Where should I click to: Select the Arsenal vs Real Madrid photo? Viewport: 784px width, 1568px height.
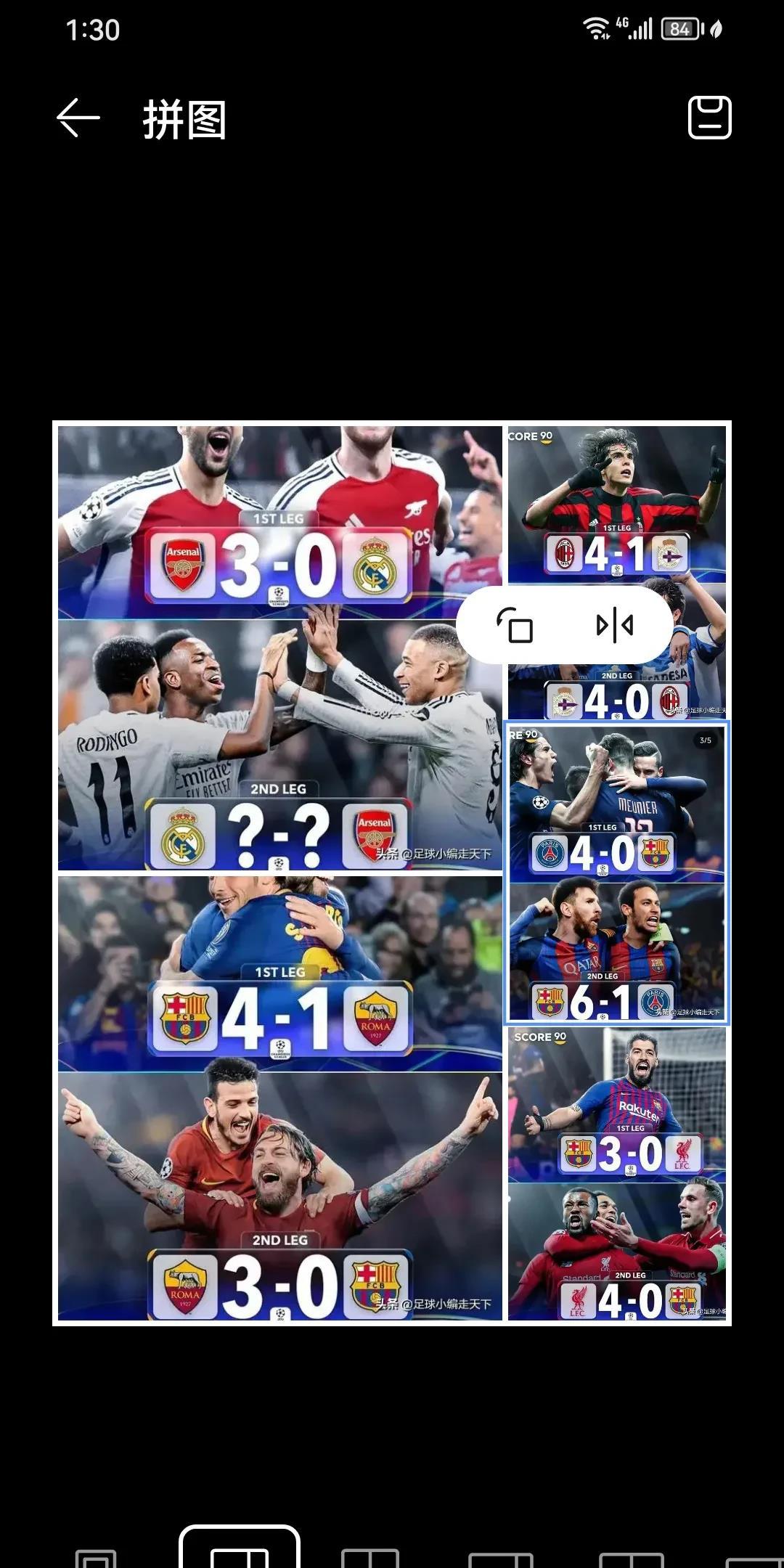coord(279,648)
